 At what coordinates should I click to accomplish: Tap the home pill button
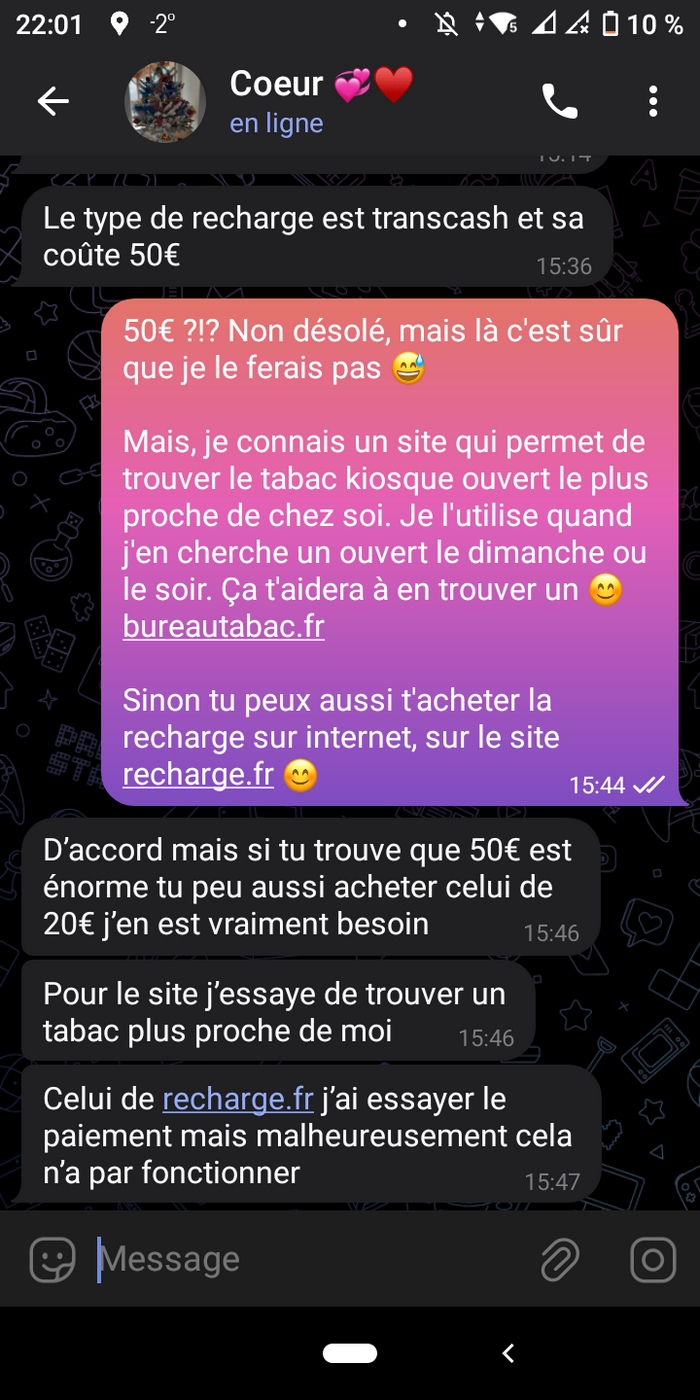tap(350, 1353)
